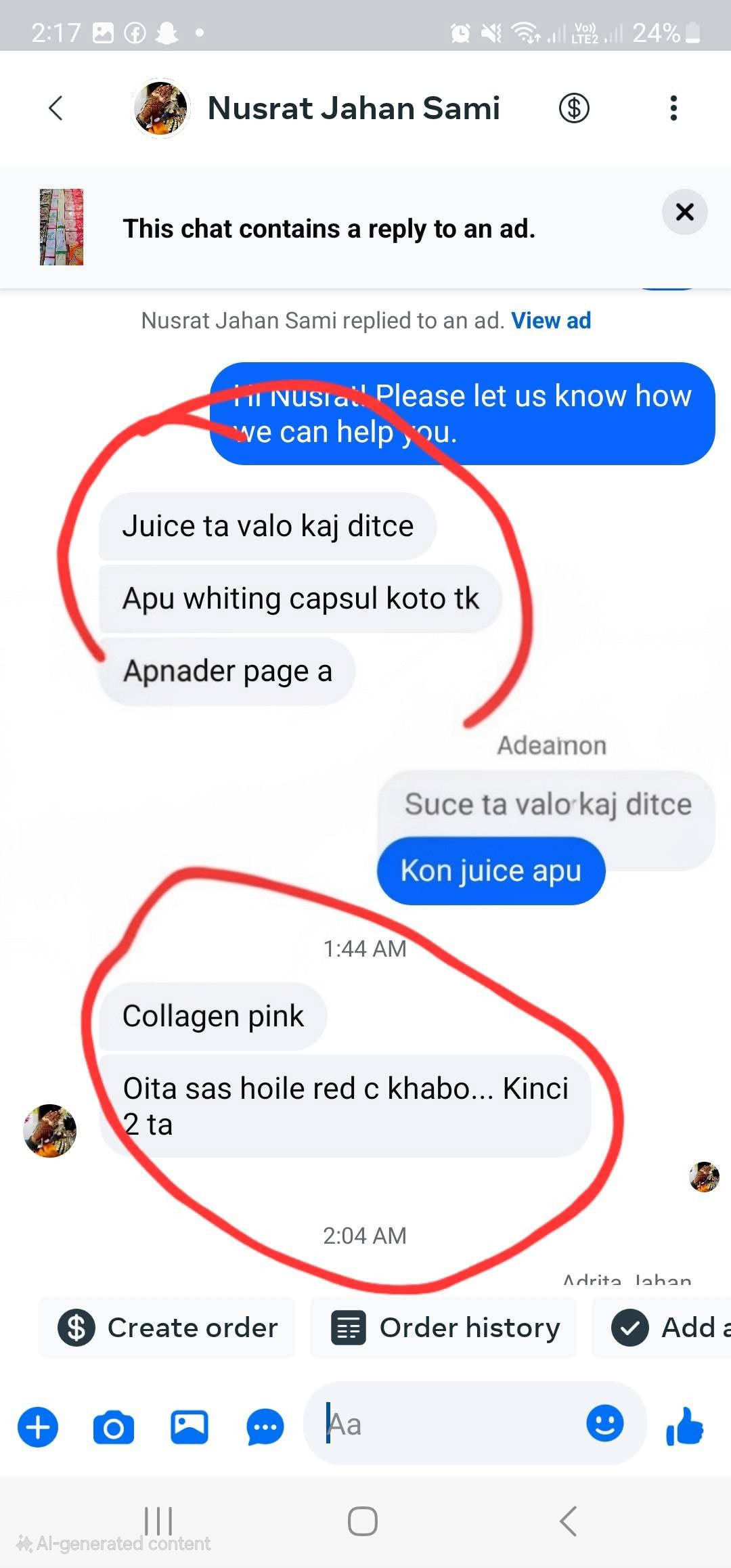Follow the View ad link

(x=551, y=320)
